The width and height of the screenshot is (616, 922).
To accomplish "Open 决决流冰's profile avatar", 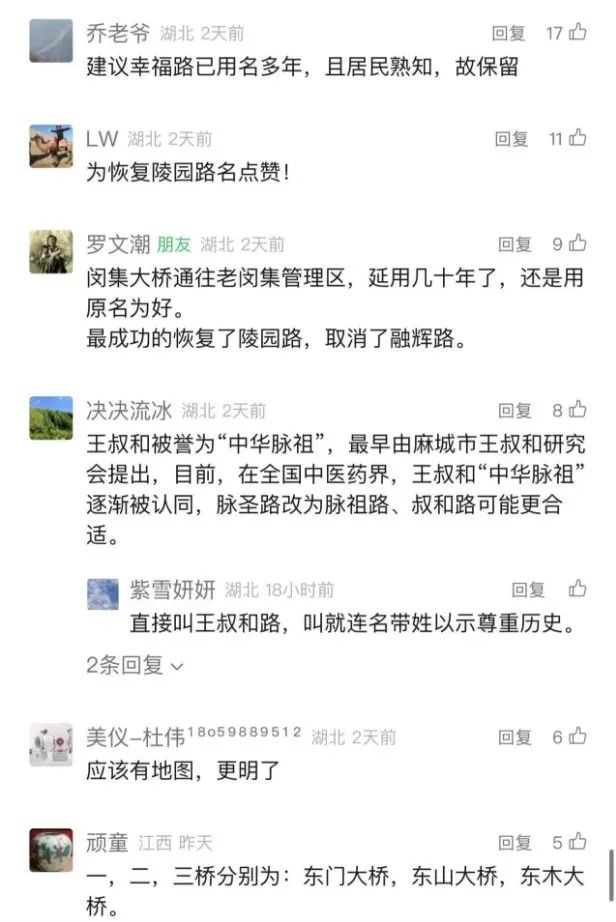I will (51, 418).
